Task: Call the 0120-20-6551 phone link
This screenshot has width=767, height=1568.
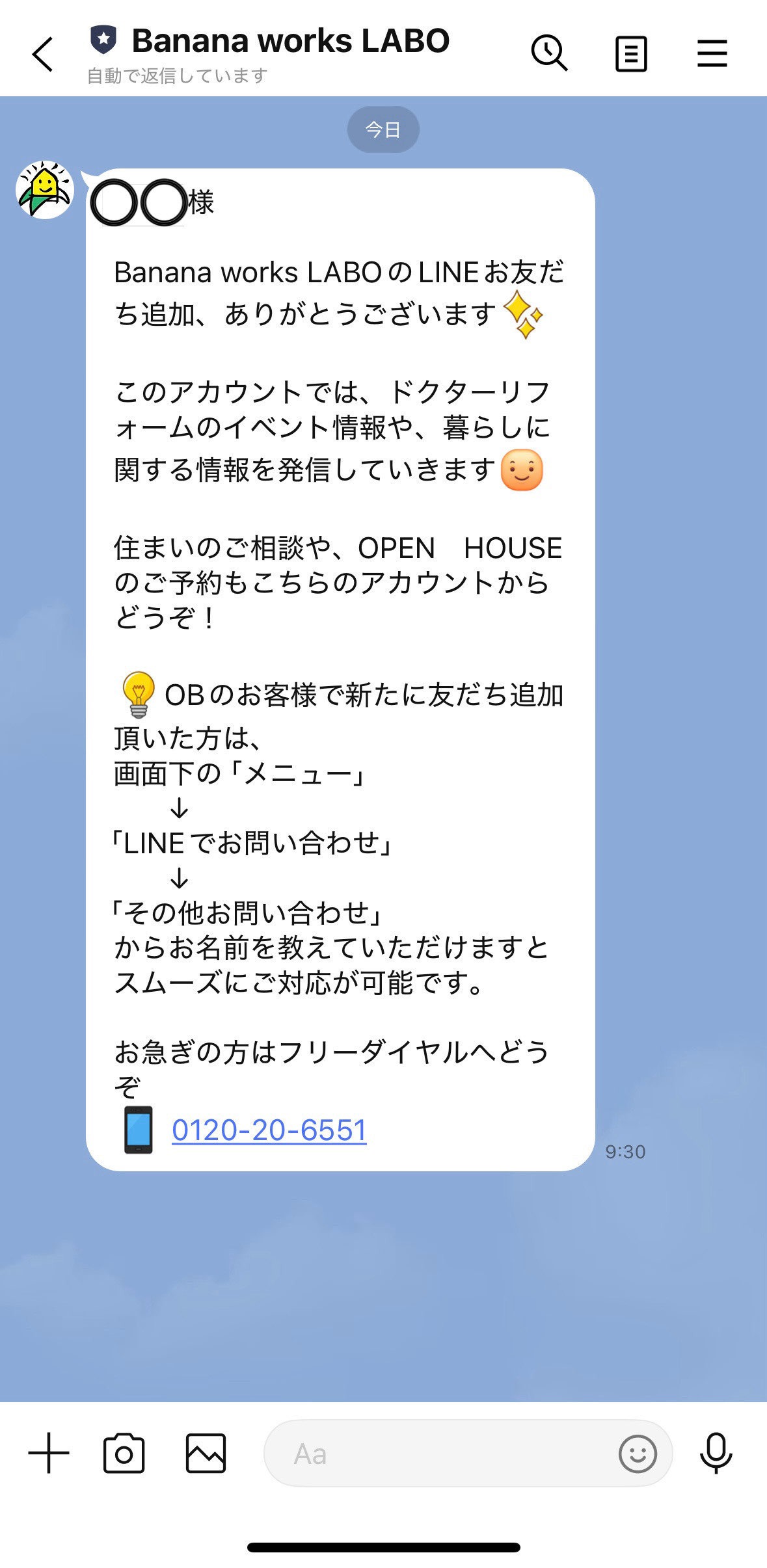Action: pyautogui.click(x=269, y=1129)
